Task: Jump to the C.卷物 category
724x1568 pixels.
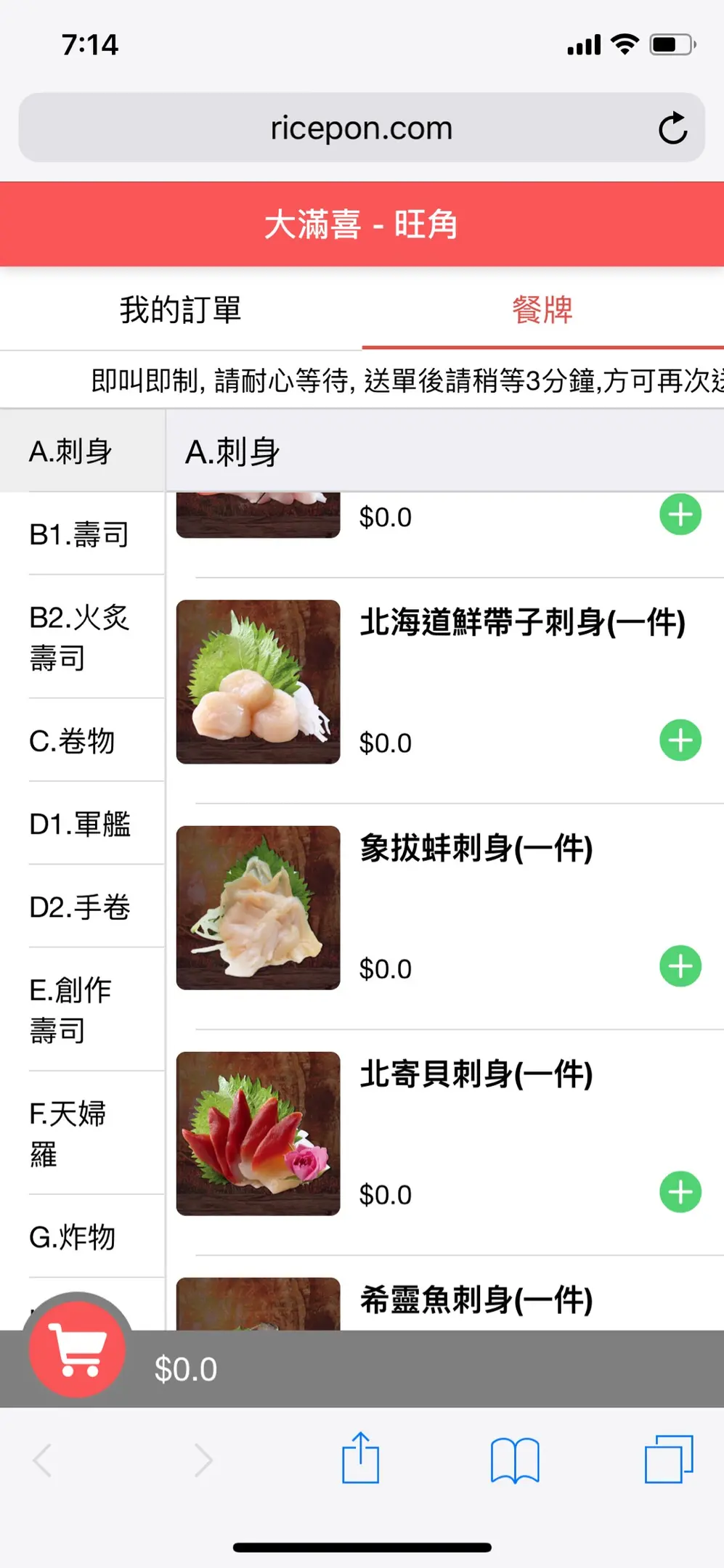Action: (x=73, y=741)
